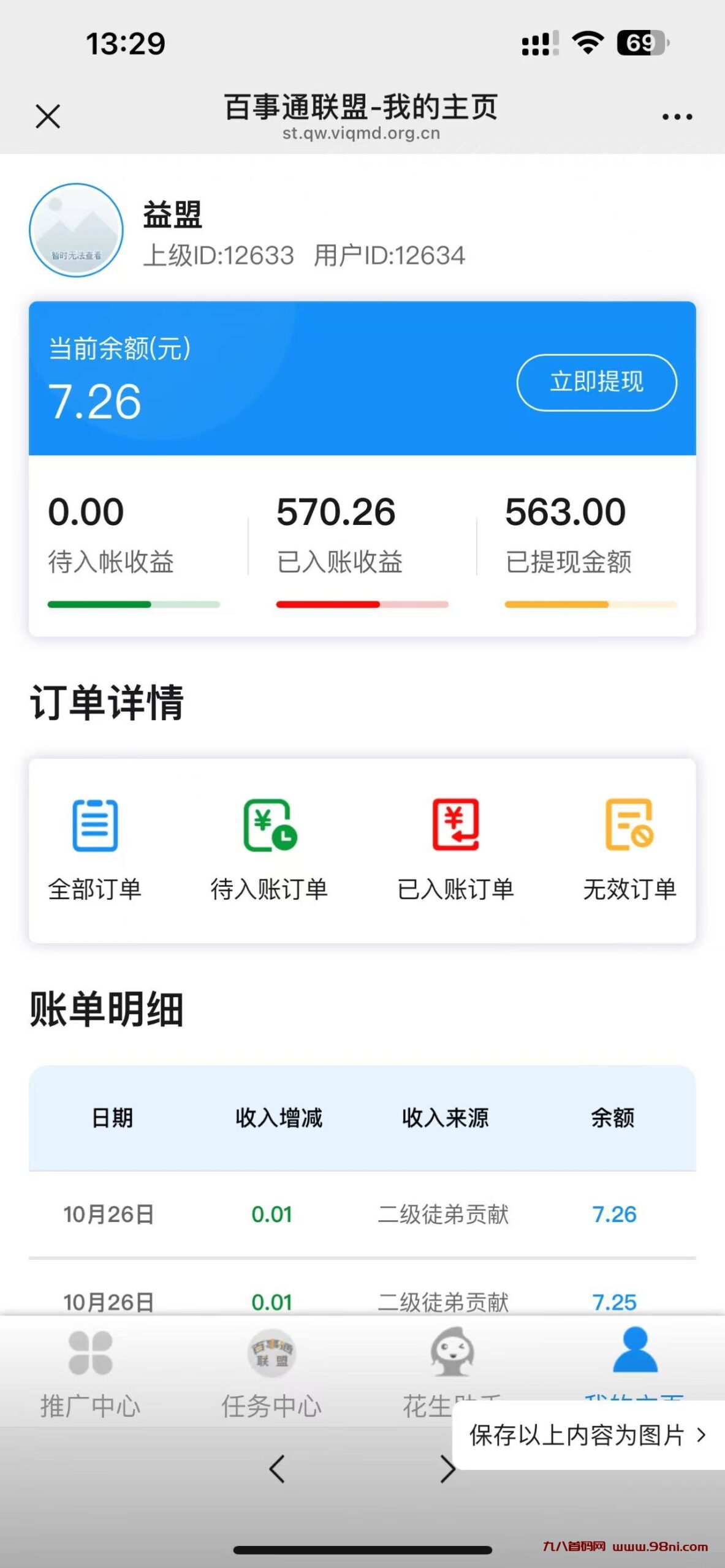This screenshot has height=1568, width=725.
Task: Click the 已入账收益 red progress bar
Action: coord(362,604)
